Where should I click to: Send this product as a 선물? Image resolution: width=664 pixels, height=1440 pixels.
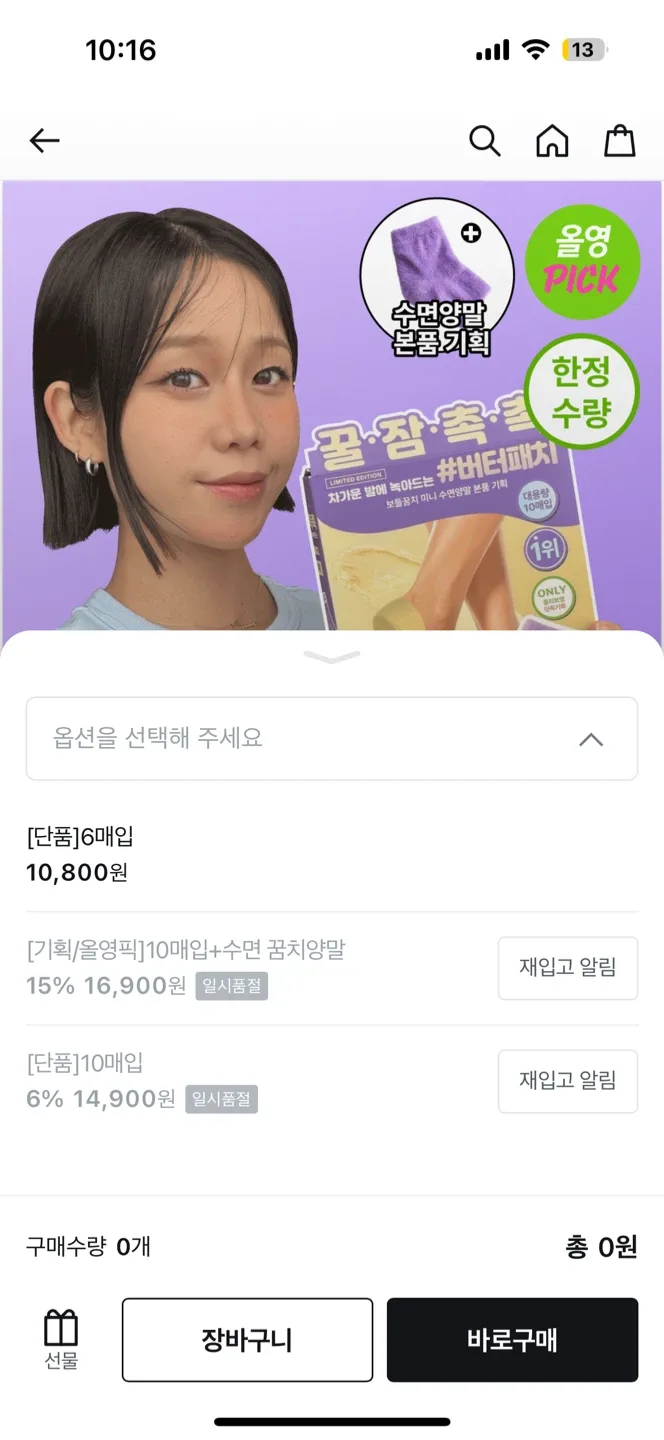61,1339
